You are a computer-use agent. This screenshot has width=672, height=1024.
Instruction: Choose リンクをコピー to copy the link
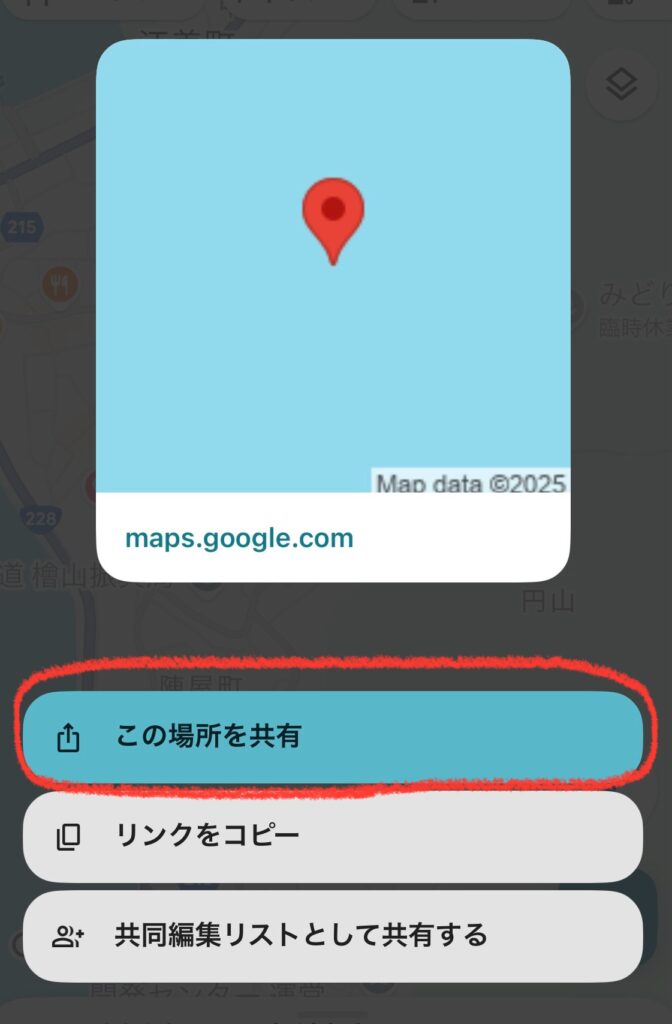pyautogui.click(x=332, y=836)
